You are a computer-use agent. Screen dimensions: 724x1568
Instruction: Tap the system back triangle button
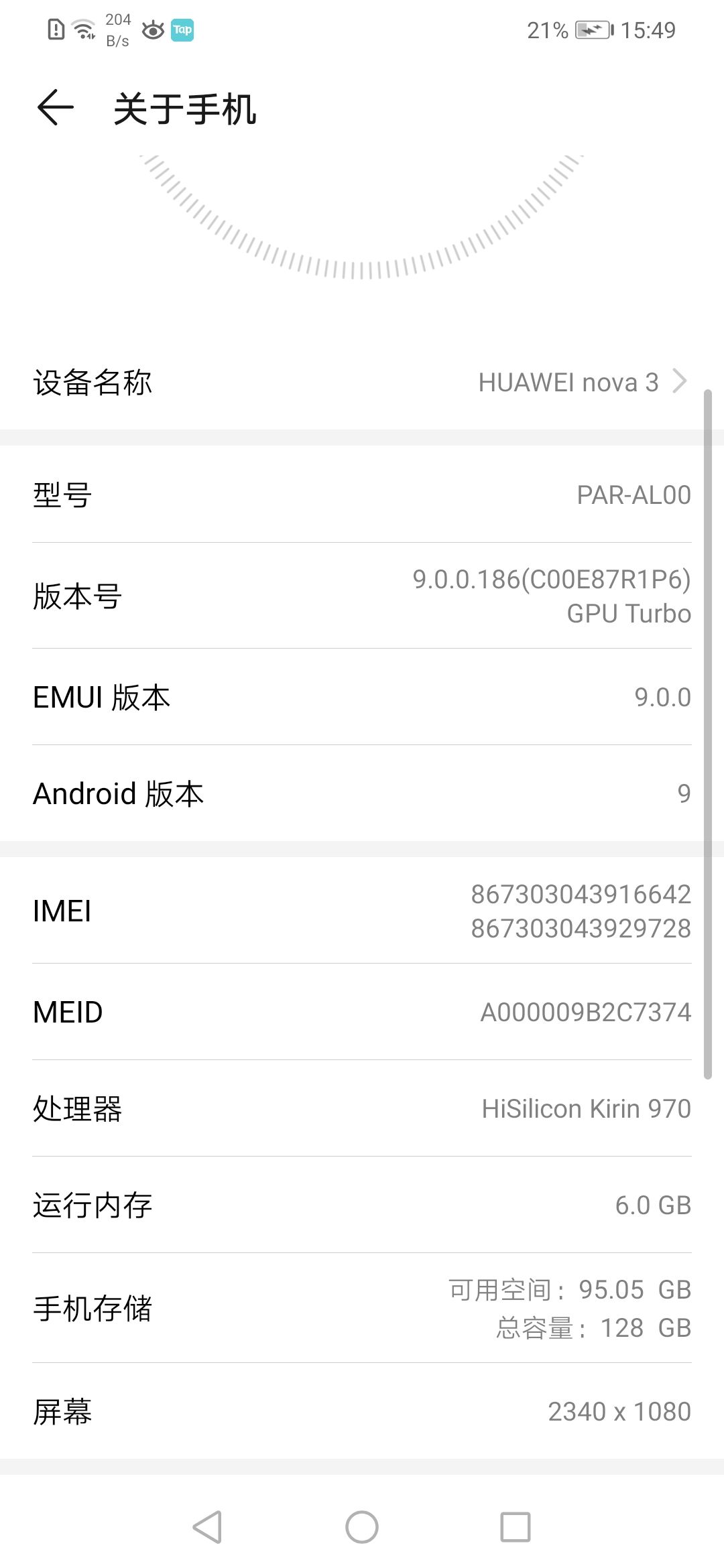click(207, 1527)
